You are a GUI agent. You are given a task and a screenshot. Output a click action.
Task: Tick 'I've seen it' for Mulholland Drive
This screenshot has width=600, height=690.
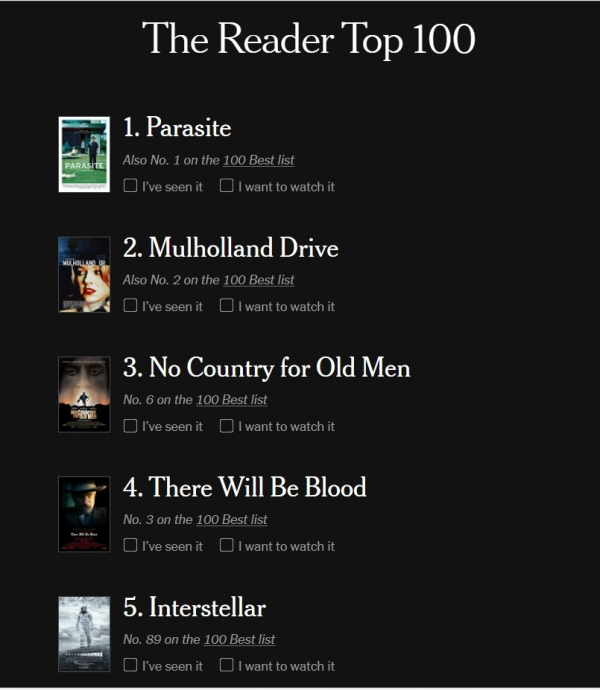pyautogui.click(x=130, y=306)
